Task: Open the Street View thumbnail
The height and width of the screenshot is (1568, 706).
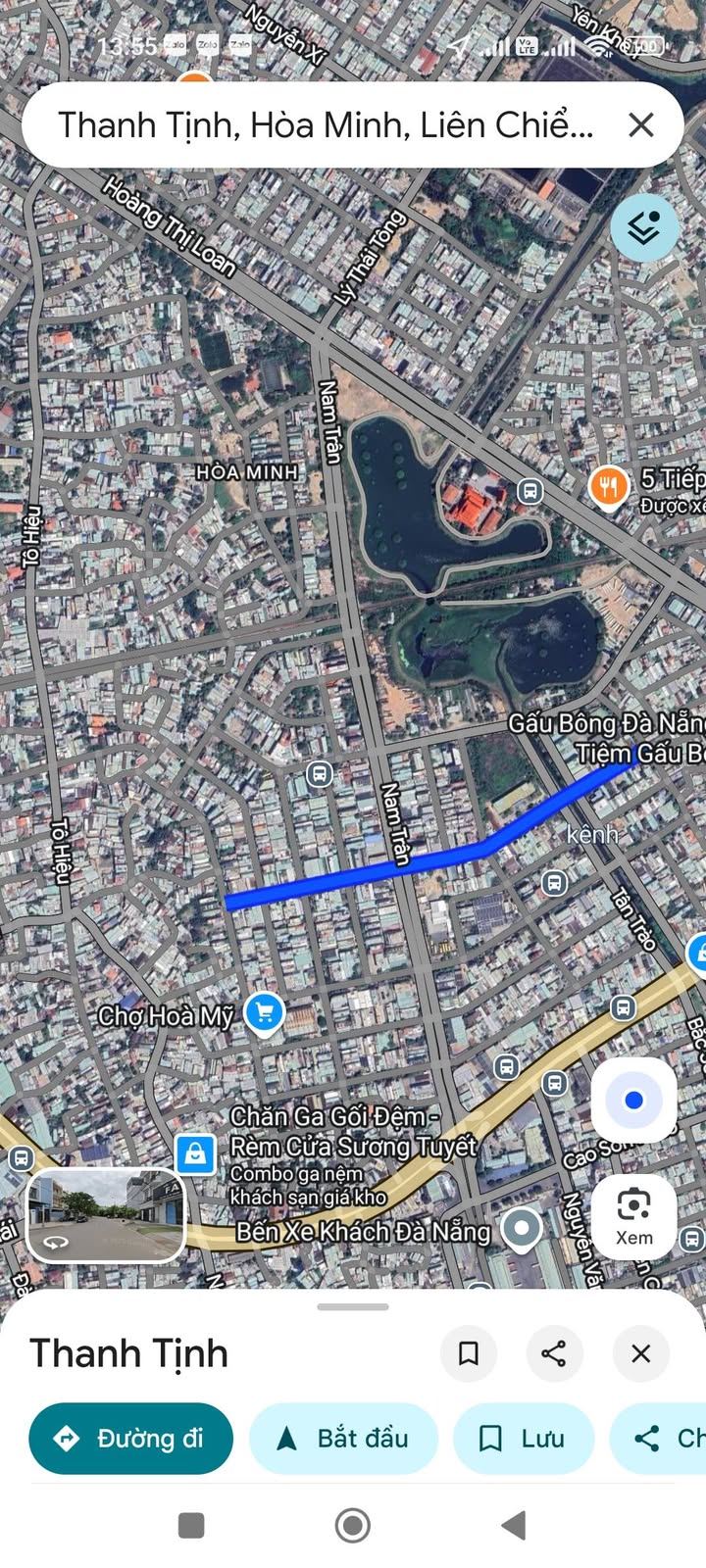Action: 106,1216
